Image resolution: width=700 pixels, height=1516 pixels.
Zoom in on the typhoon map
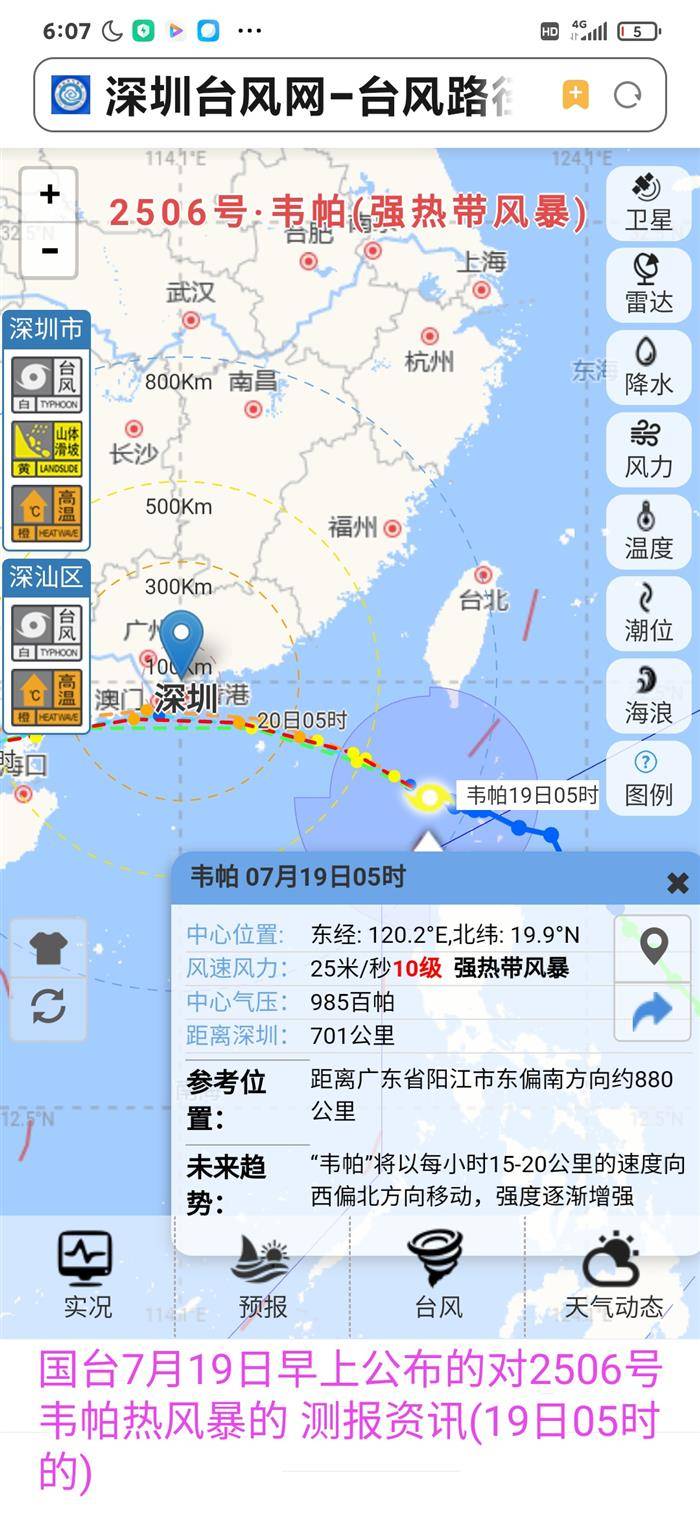(49, 195)
